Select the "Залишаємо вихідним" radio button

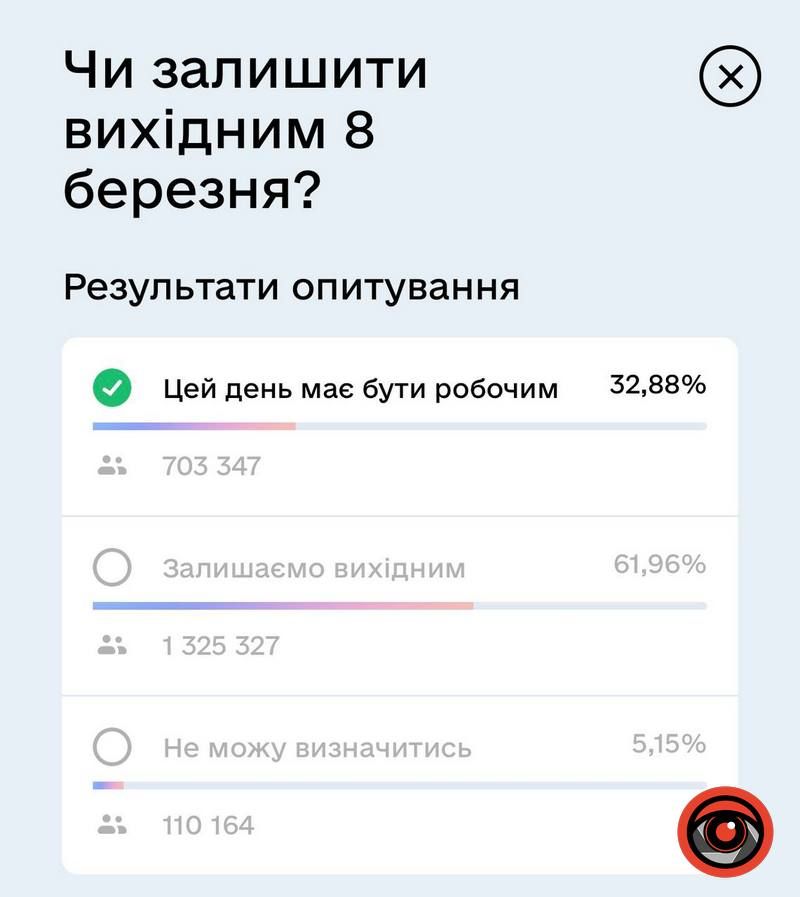pos(112,565)
